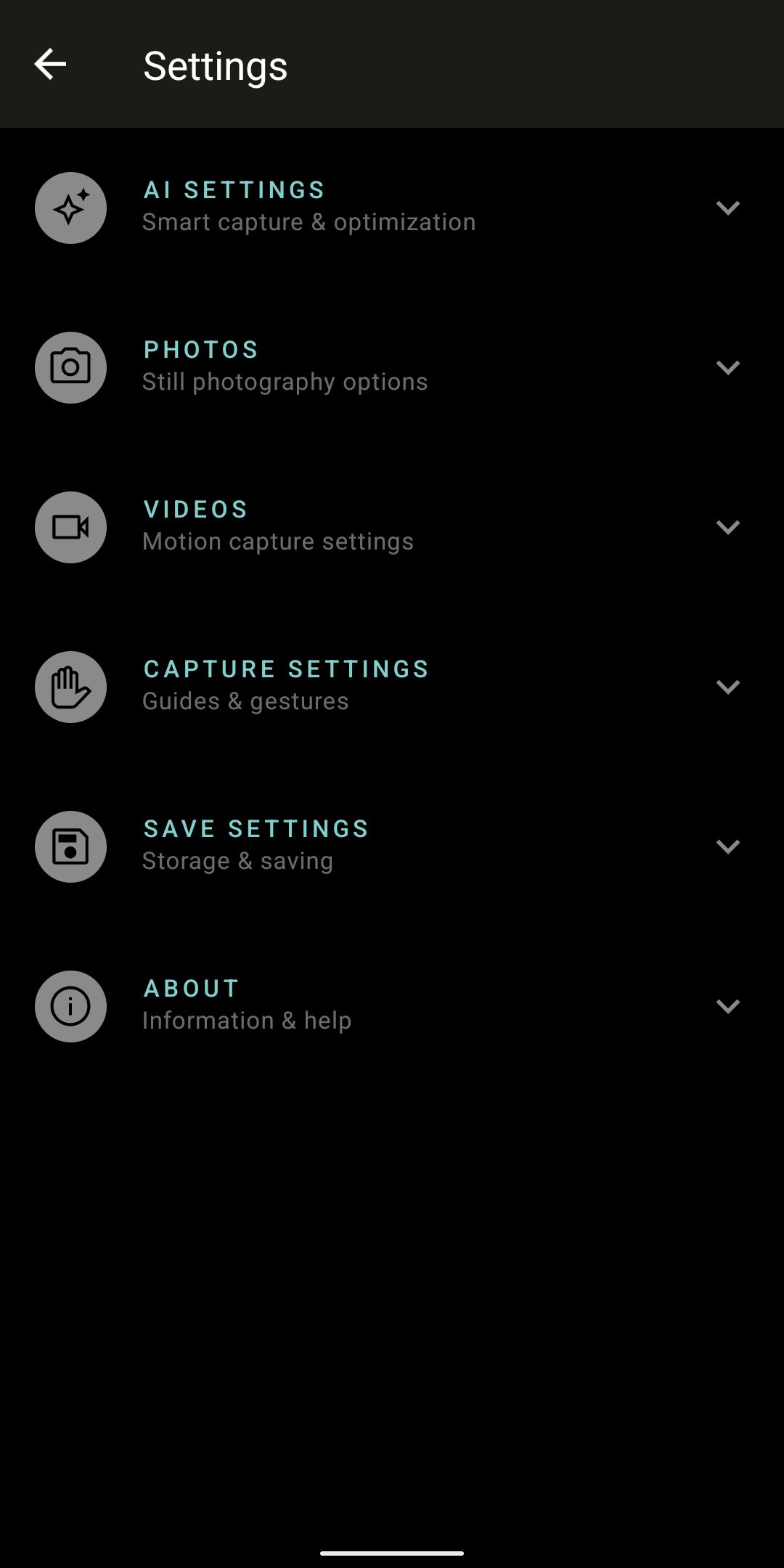
Task: Go back from the Settings screen
Action: click(50, 65)
